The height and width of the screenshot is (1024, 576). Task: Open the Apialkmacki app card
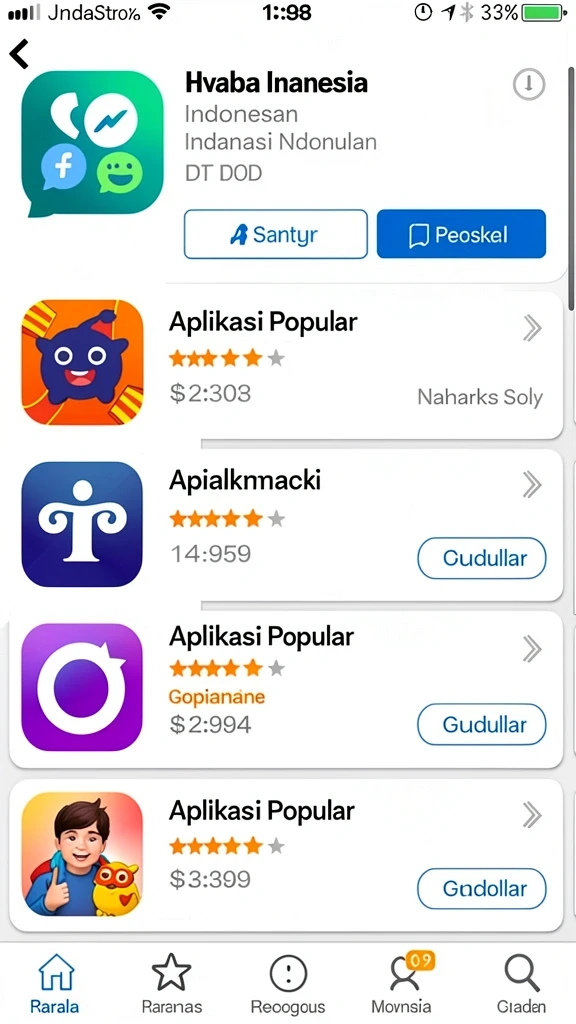pyautogui.click(x=286, y=524)
